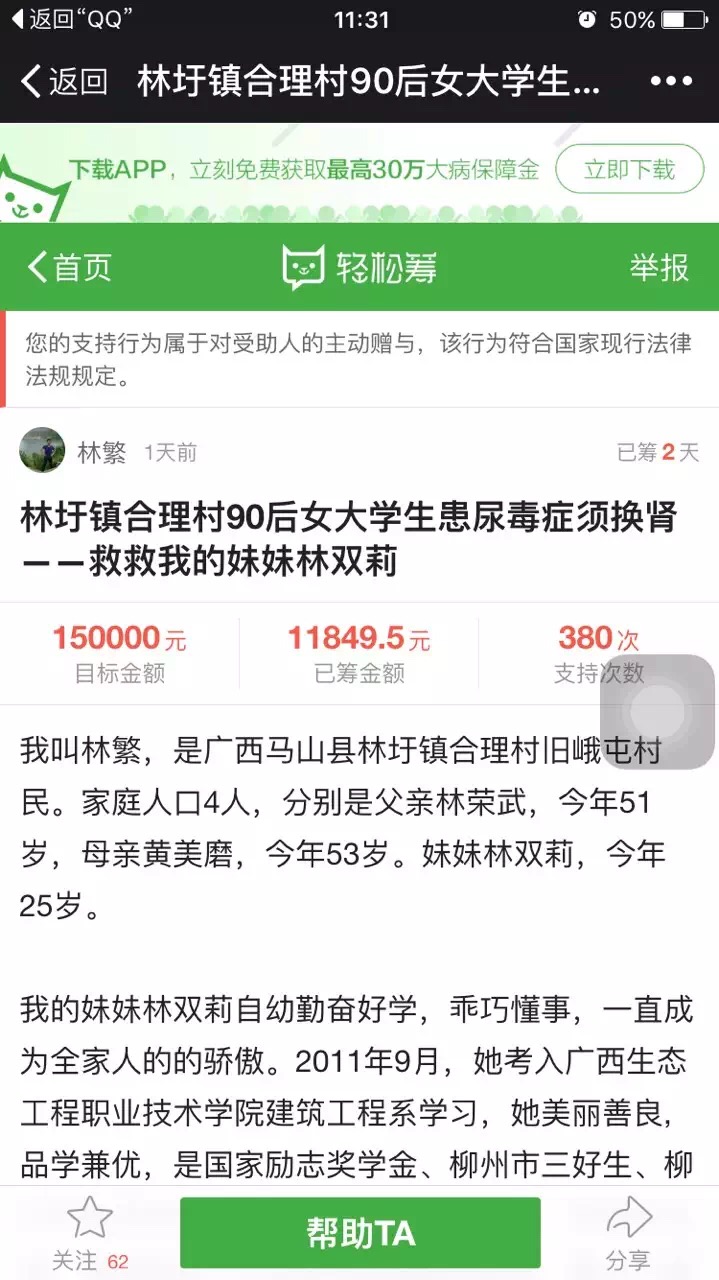Viewport: 719px width, 1280px height.
Task: Go back using the 返回 button
Action: (x=65, y=81)
